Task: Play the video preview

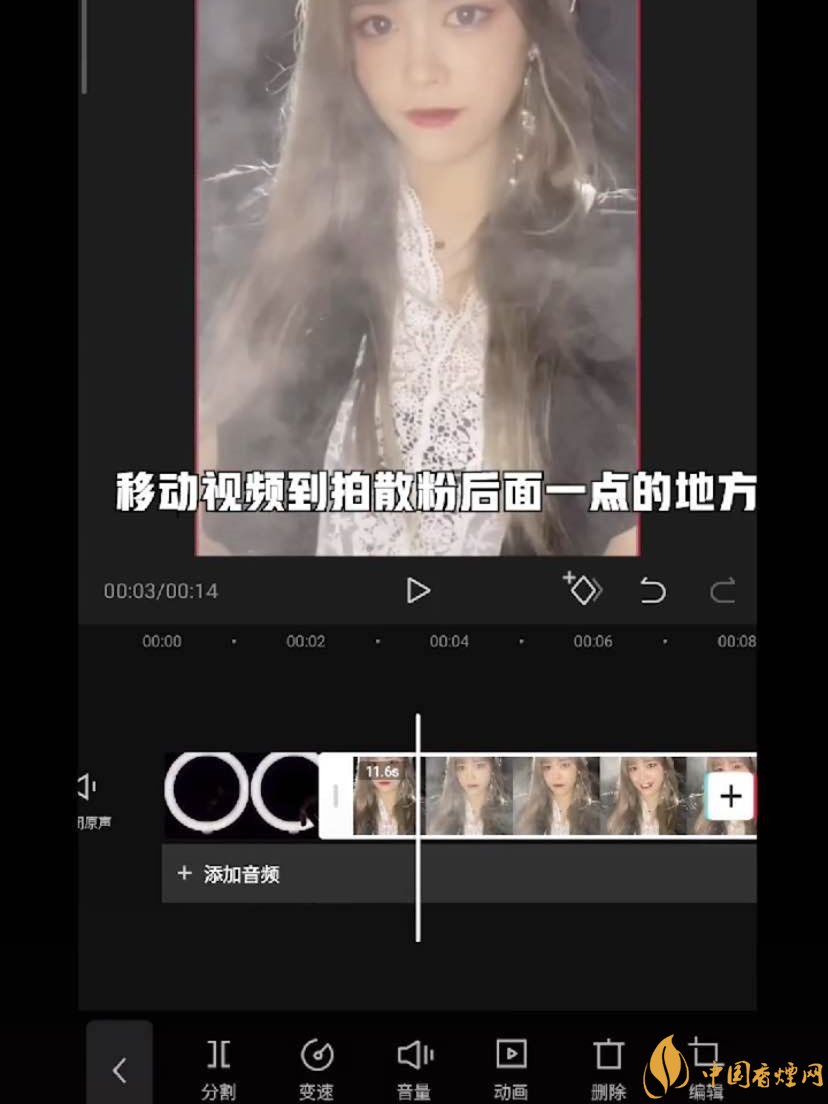Action: pos(418,590)
